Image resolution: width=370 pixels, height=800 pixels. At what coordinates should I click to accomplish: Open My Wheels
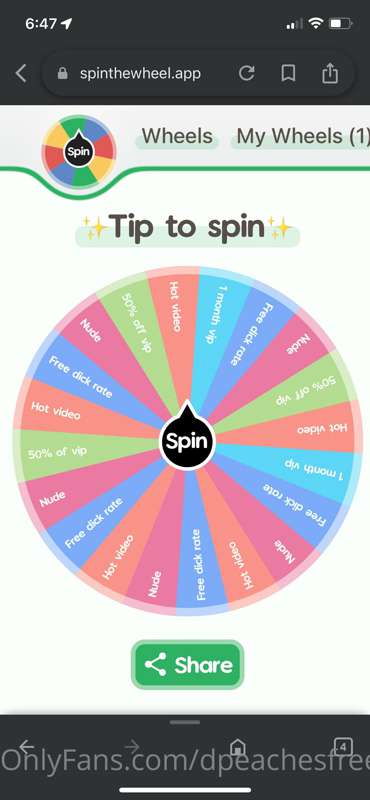pos(302,136)
